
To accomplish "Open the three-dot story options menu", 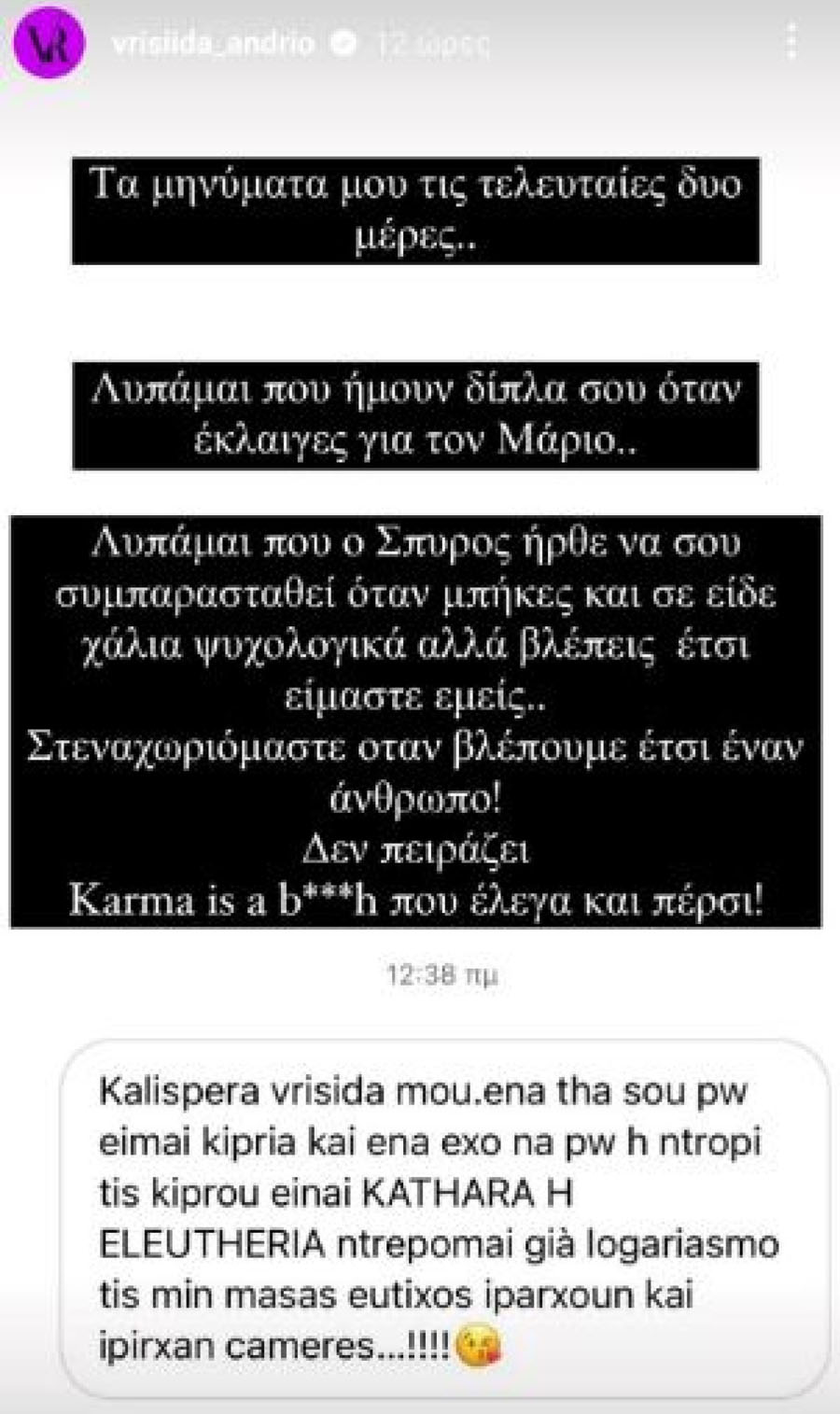I will click(x=791, y=43).
